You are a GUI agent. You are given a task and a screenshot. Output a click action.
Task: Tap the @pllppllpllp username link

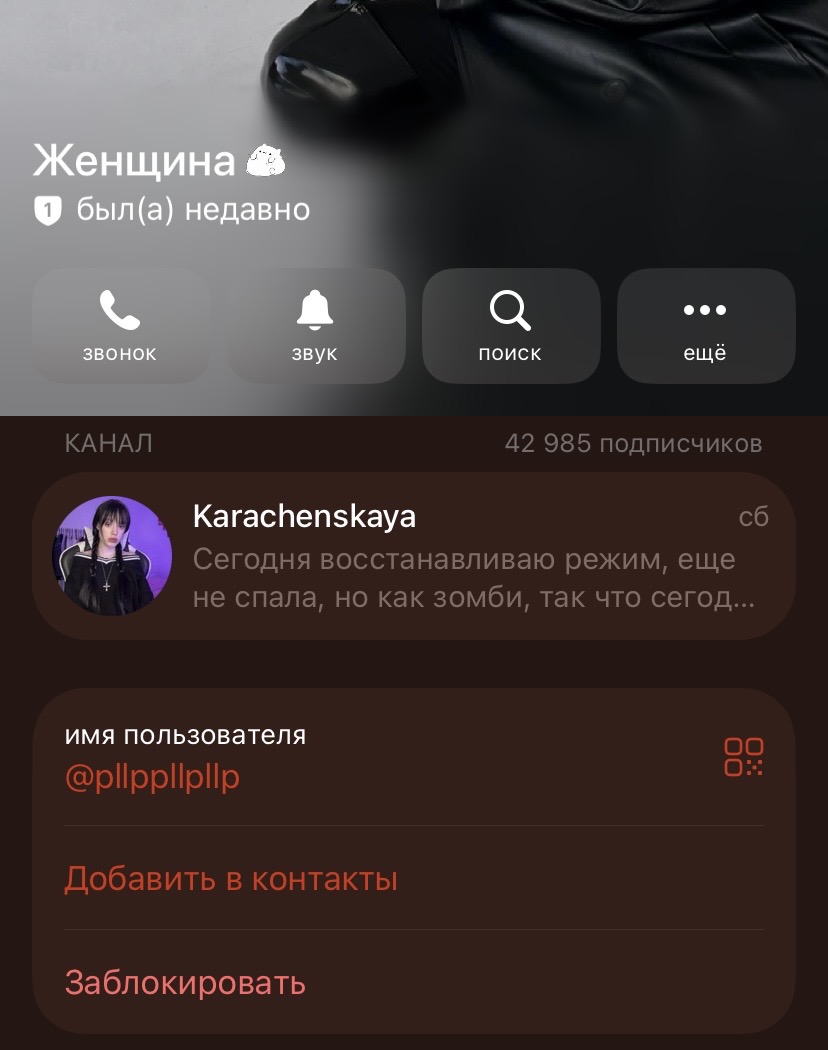click(152, 777)
